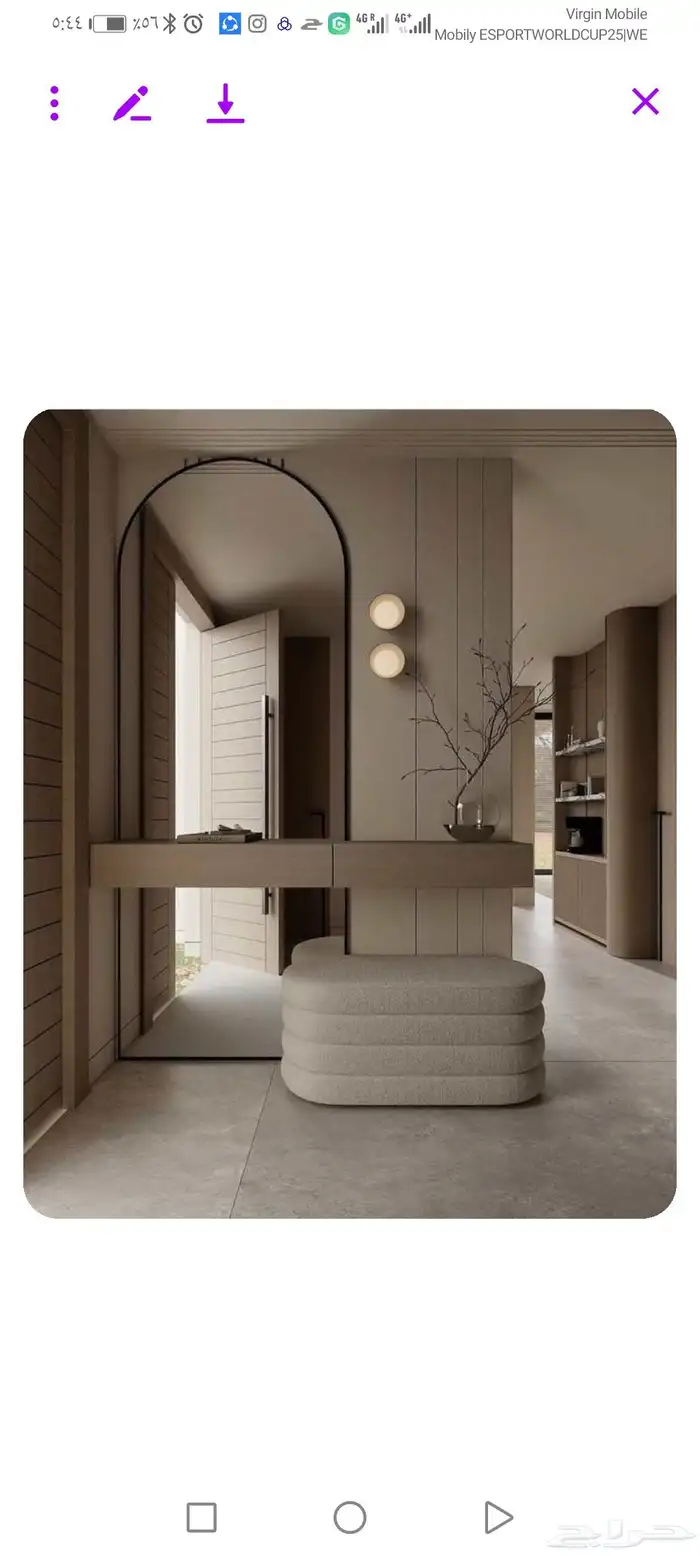Viewport: 700px width, 1556px height.
Task: Go to home via the circle button
Action: click(349, 1517)
